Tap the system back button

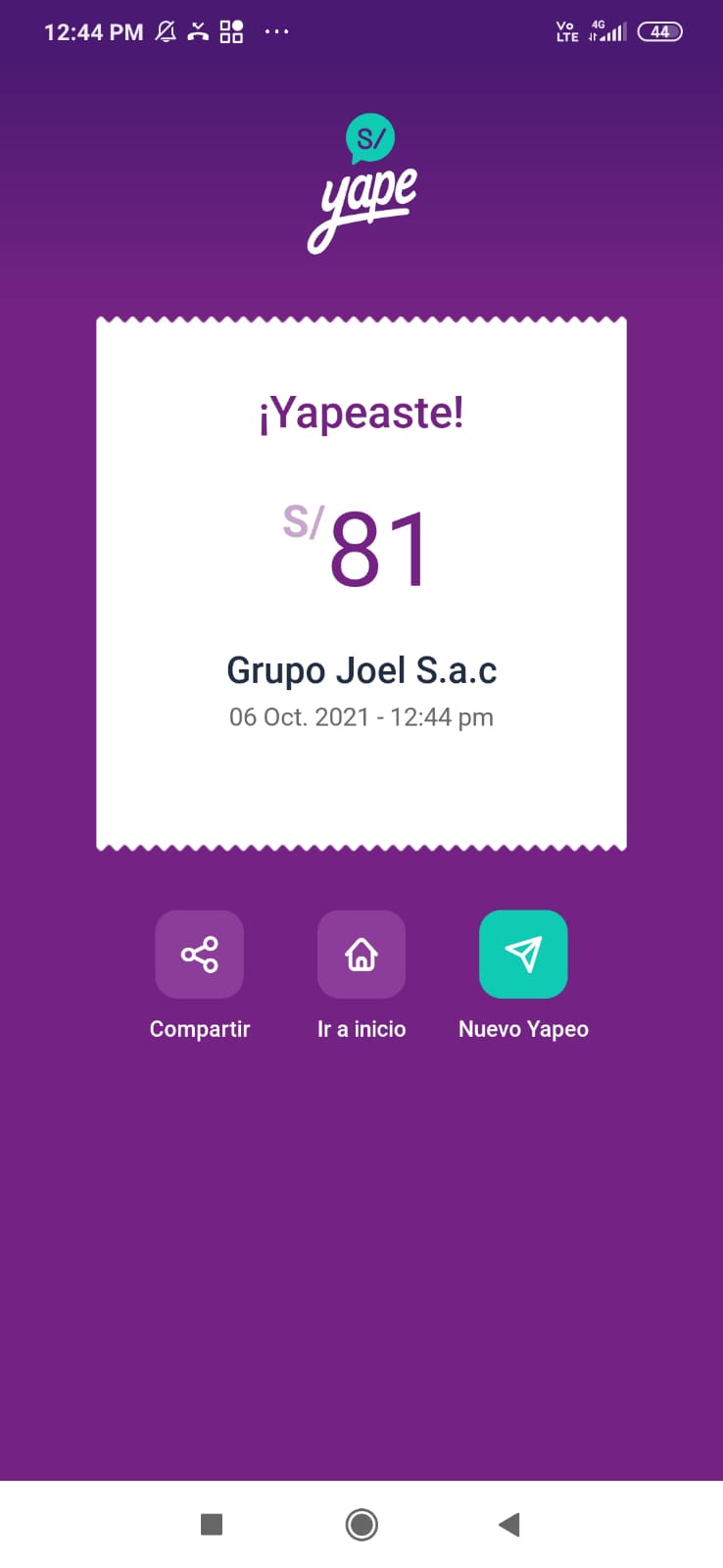click(508, 1524)
